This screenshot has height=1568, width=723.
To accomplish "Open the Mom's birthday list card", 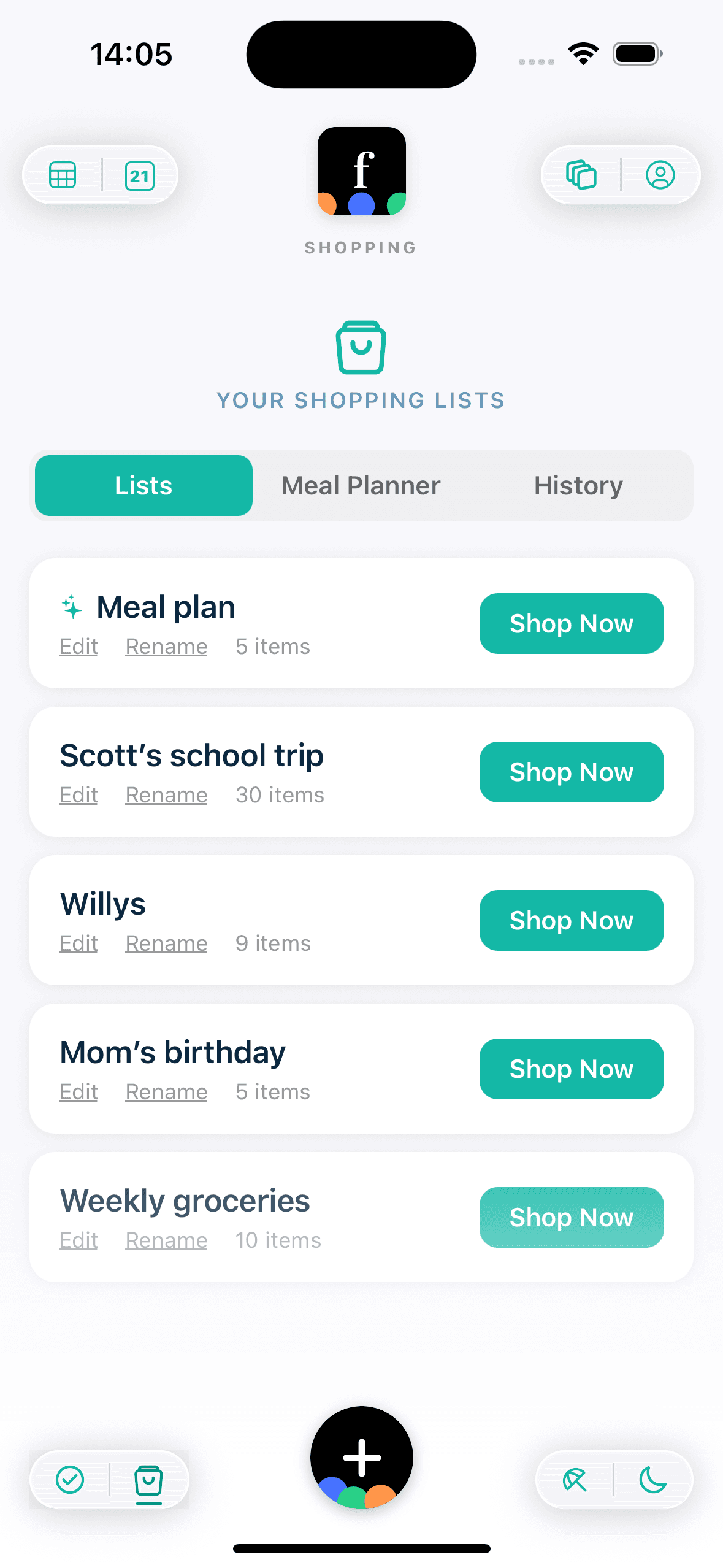I will 172,1051.
